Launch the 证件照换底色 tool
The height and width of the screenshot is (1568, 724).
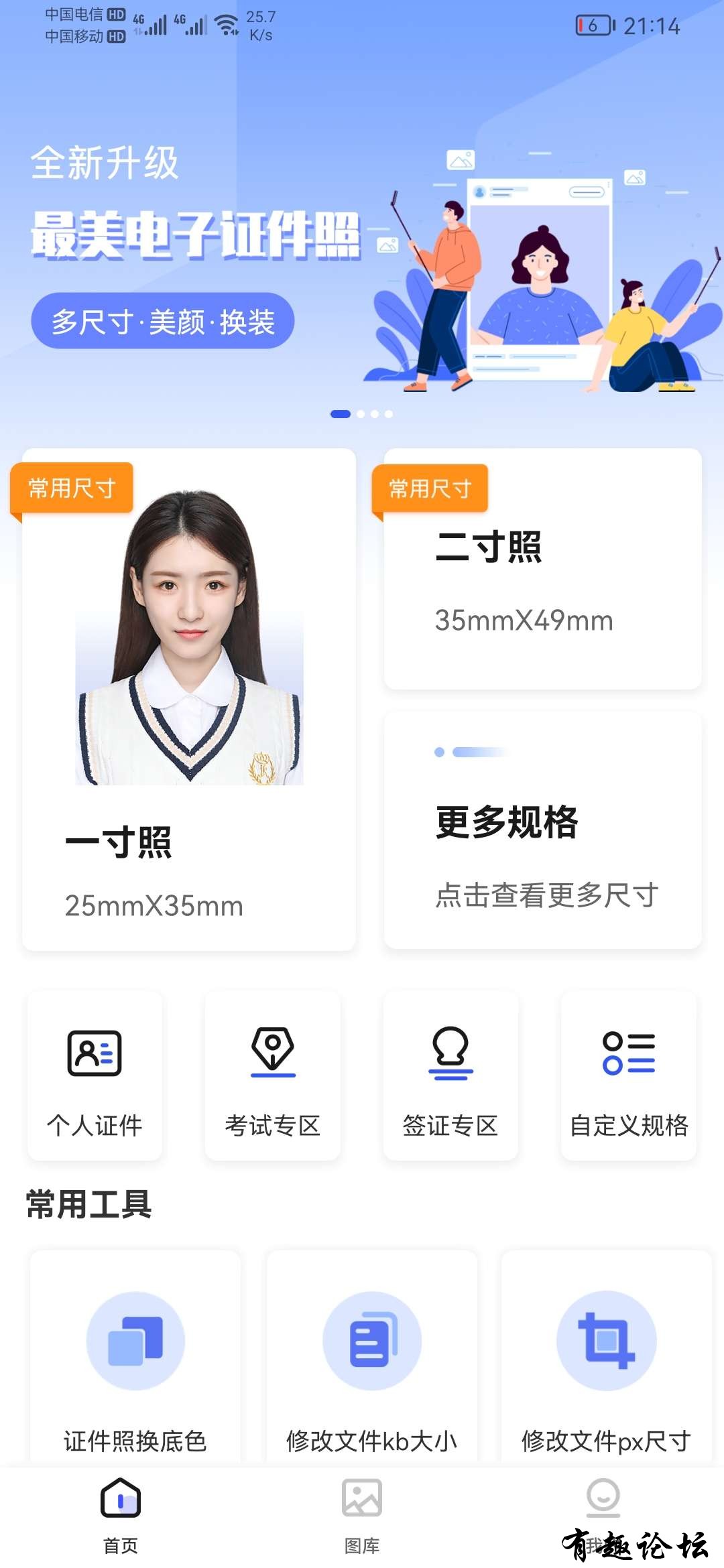coord(135,1360)
